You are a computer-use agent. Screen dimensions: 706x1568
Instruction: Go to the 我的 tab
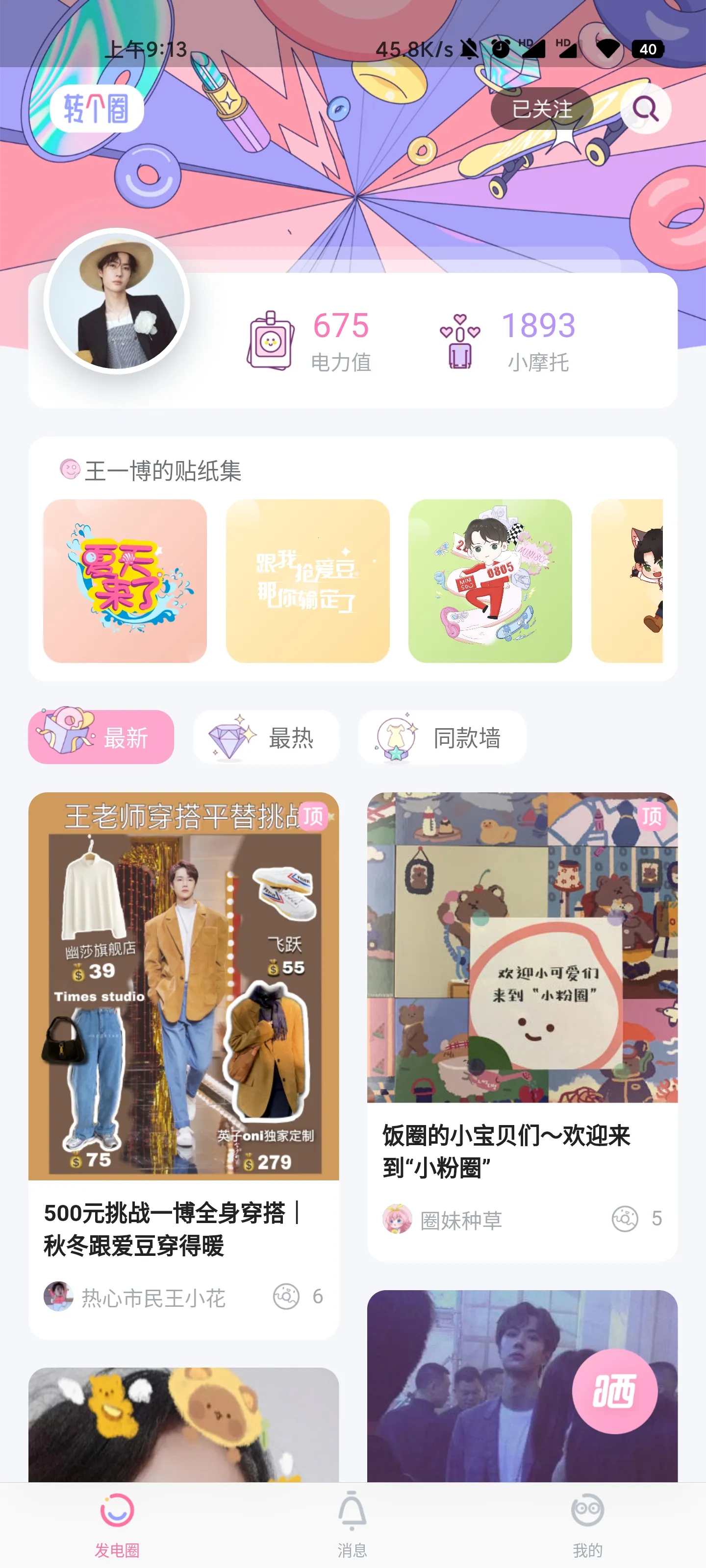[x=587, y=1523]
